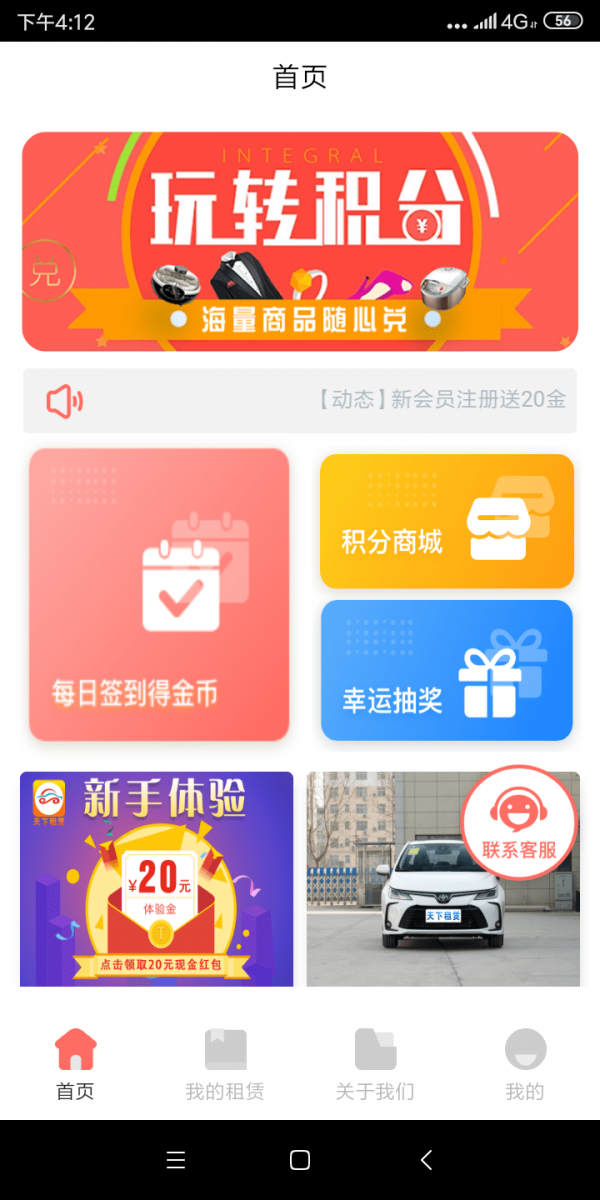Image resolution: width=600 pixels, height=1200 pixels.
Task: Open the 新手体验 20元 red envelope banner
Action: 157,878
